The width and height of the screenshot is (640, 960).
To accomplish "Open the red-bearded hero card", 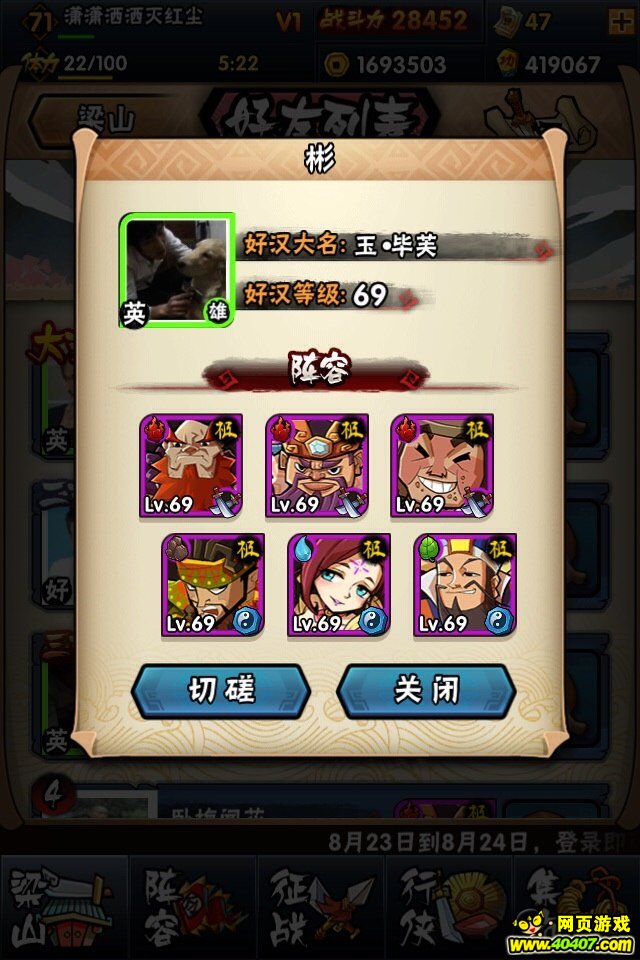I will click(191, 466).
